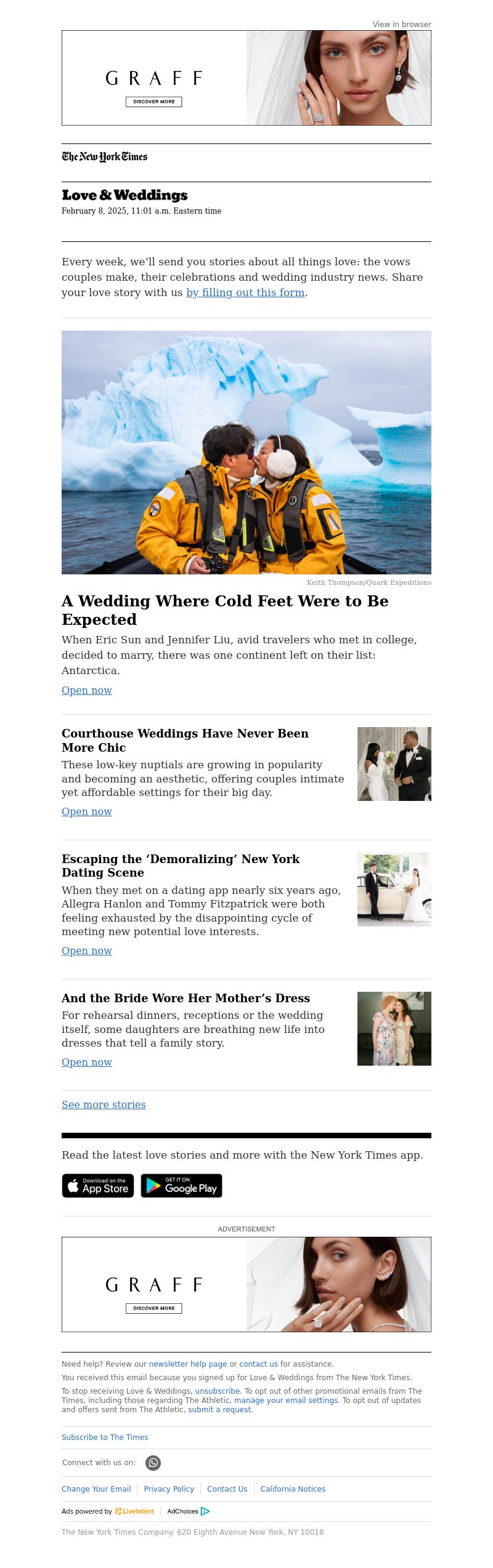The image size is (493, 1568).
Task: Open California Notices
Action: [293, 1489]
